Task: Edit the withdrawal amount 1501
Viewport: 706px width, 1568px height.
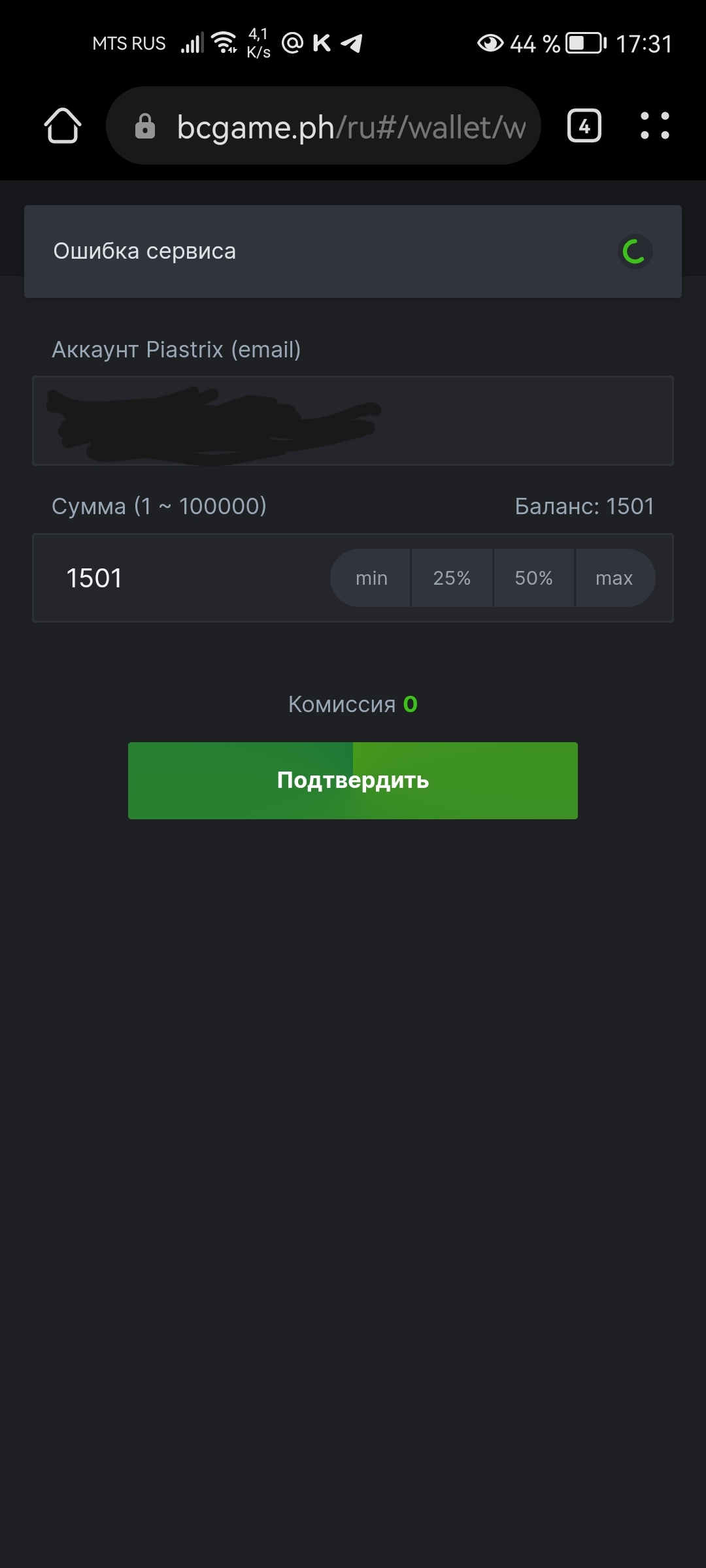Action: coord(183,578)
